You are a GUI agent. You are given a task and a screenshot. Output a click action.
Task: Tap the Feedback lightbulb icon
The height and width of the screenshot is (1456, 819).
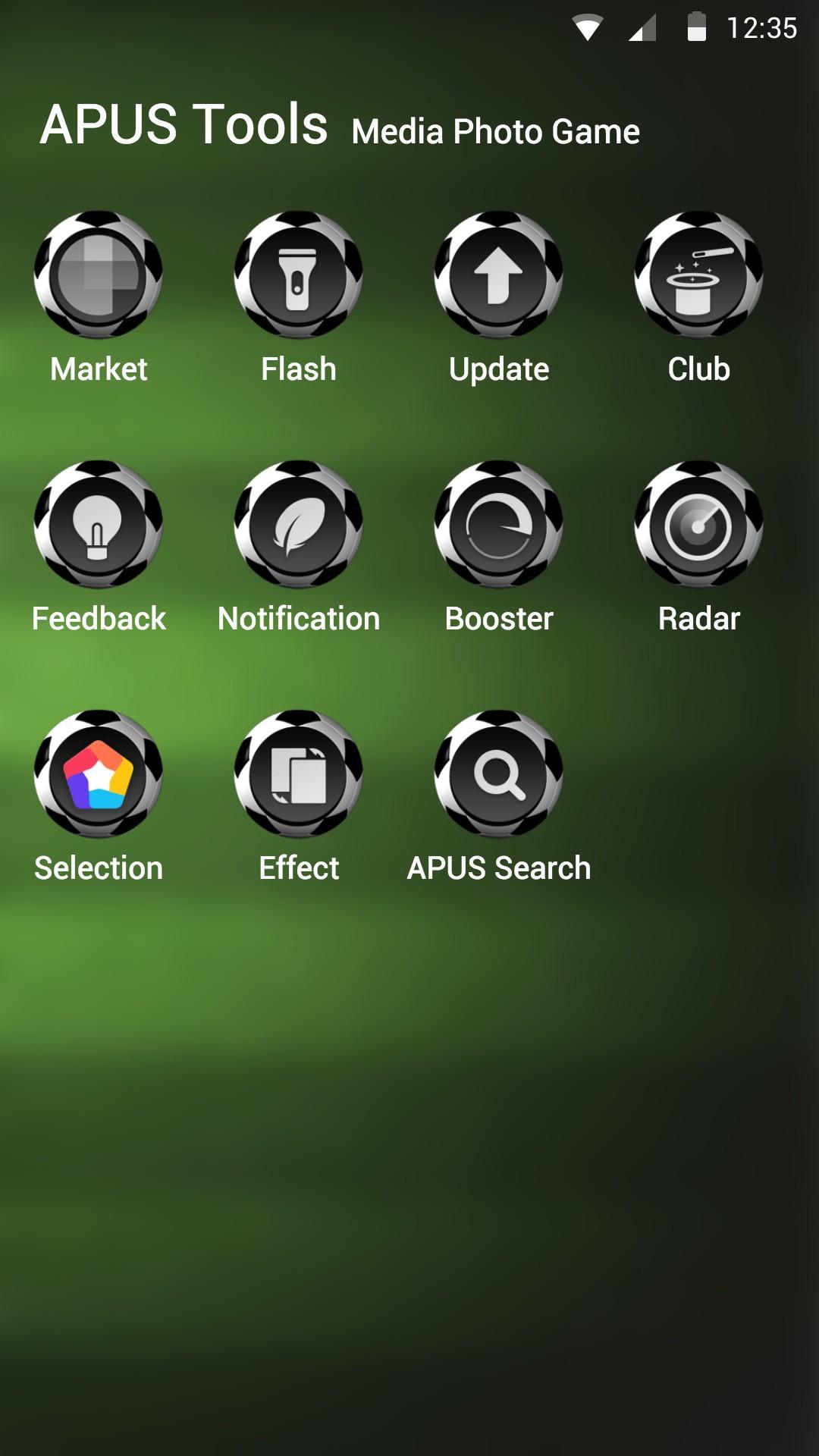click(99, 526)
